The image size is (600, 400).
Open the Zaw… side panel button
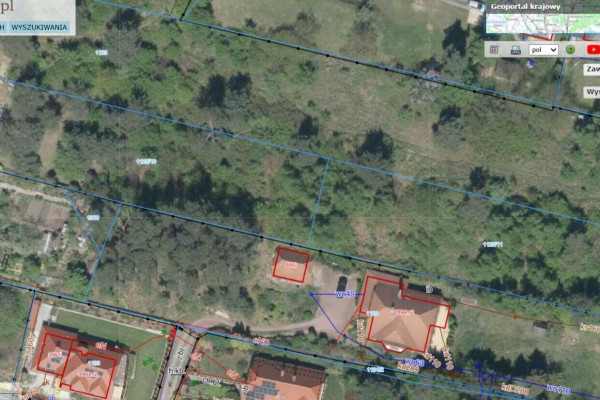[591, 70]
